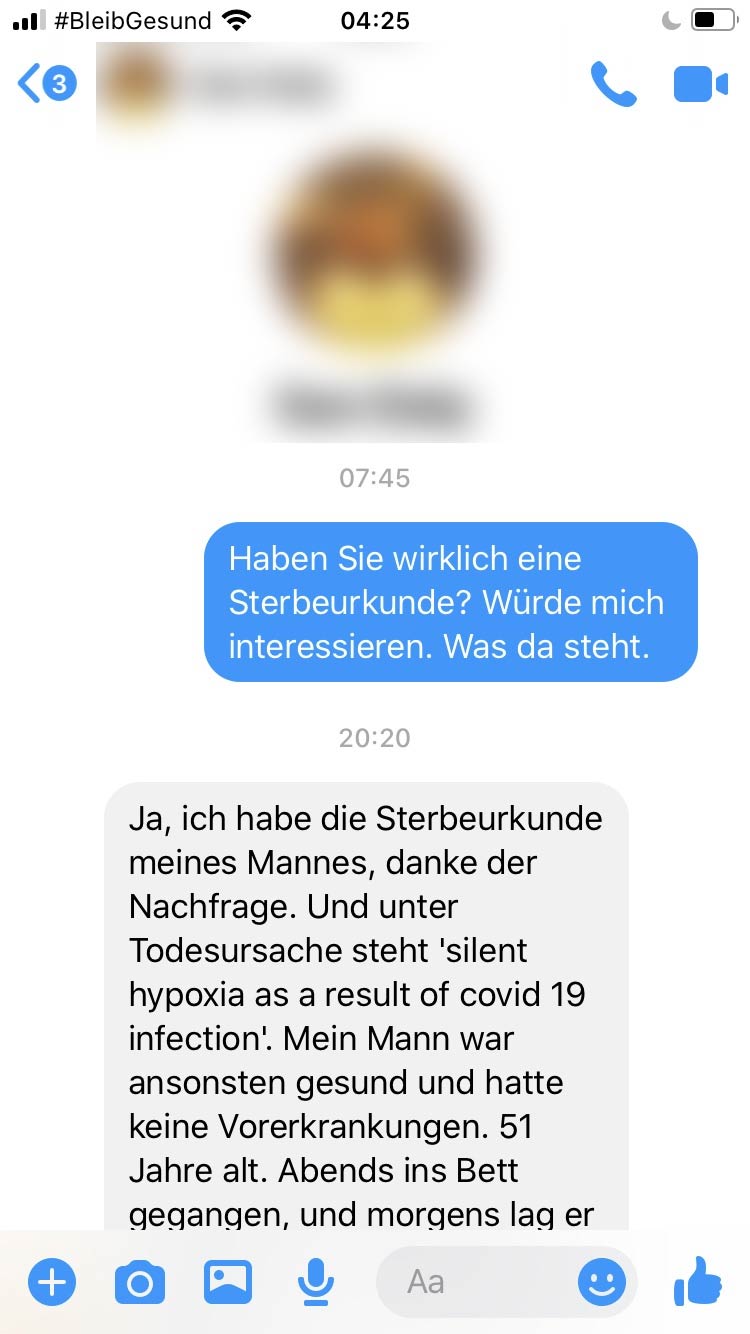Record a voice message with the microphone
Viewport: 750px width, 1334px height.
pos(317,1281)
